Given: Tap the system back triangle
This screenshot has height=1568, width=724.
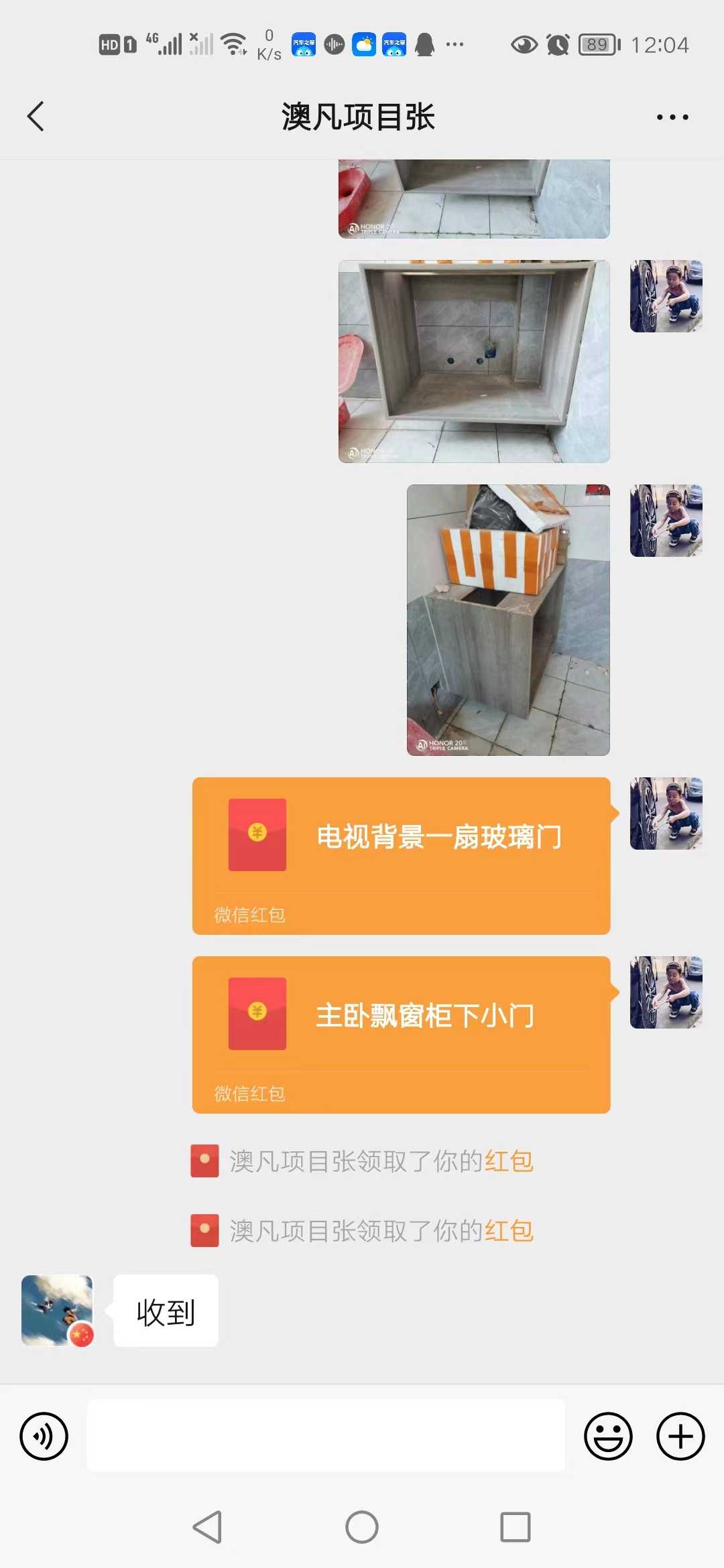Looking at the screenshot, I should coord(208,1527).
